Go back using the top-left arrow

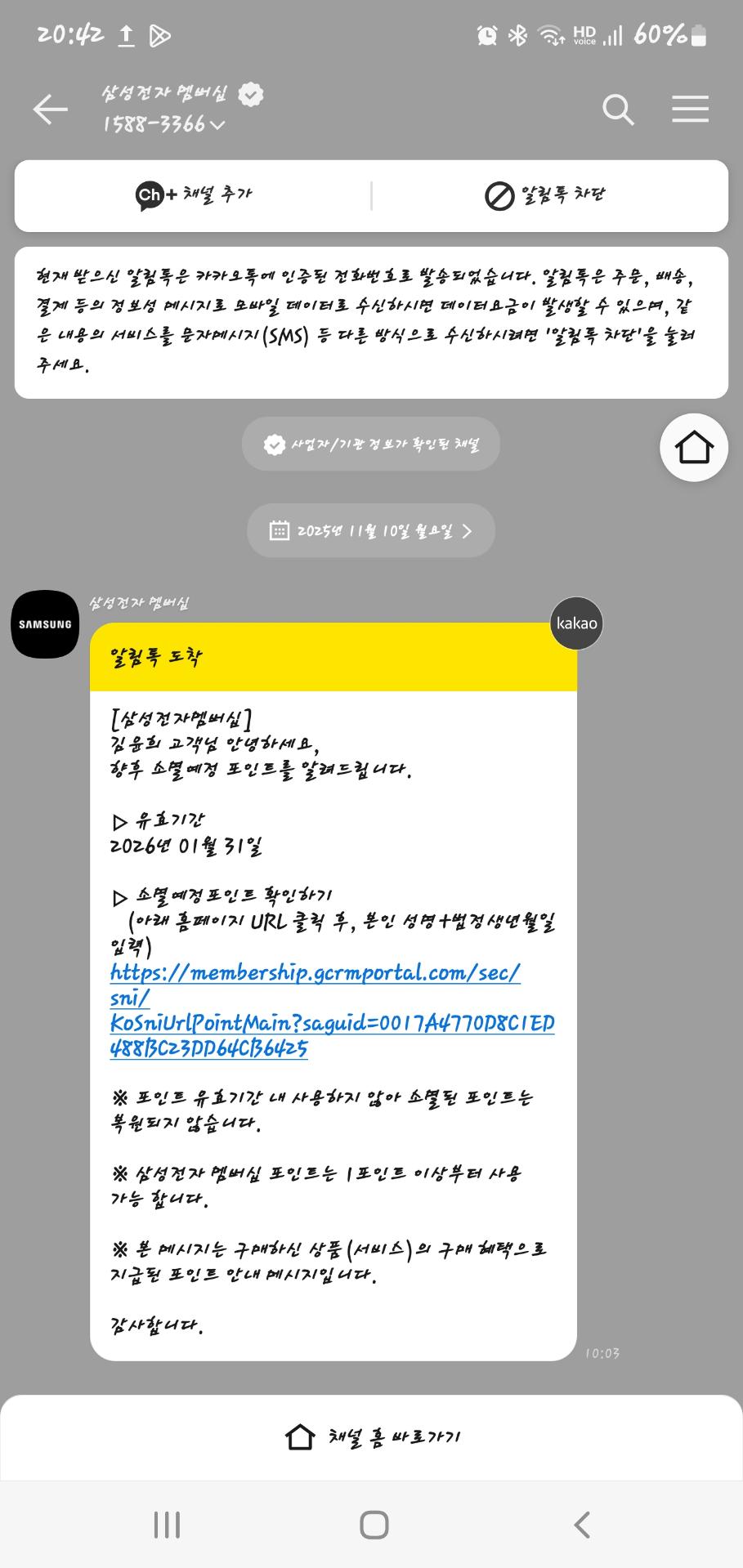pos(50,109)
